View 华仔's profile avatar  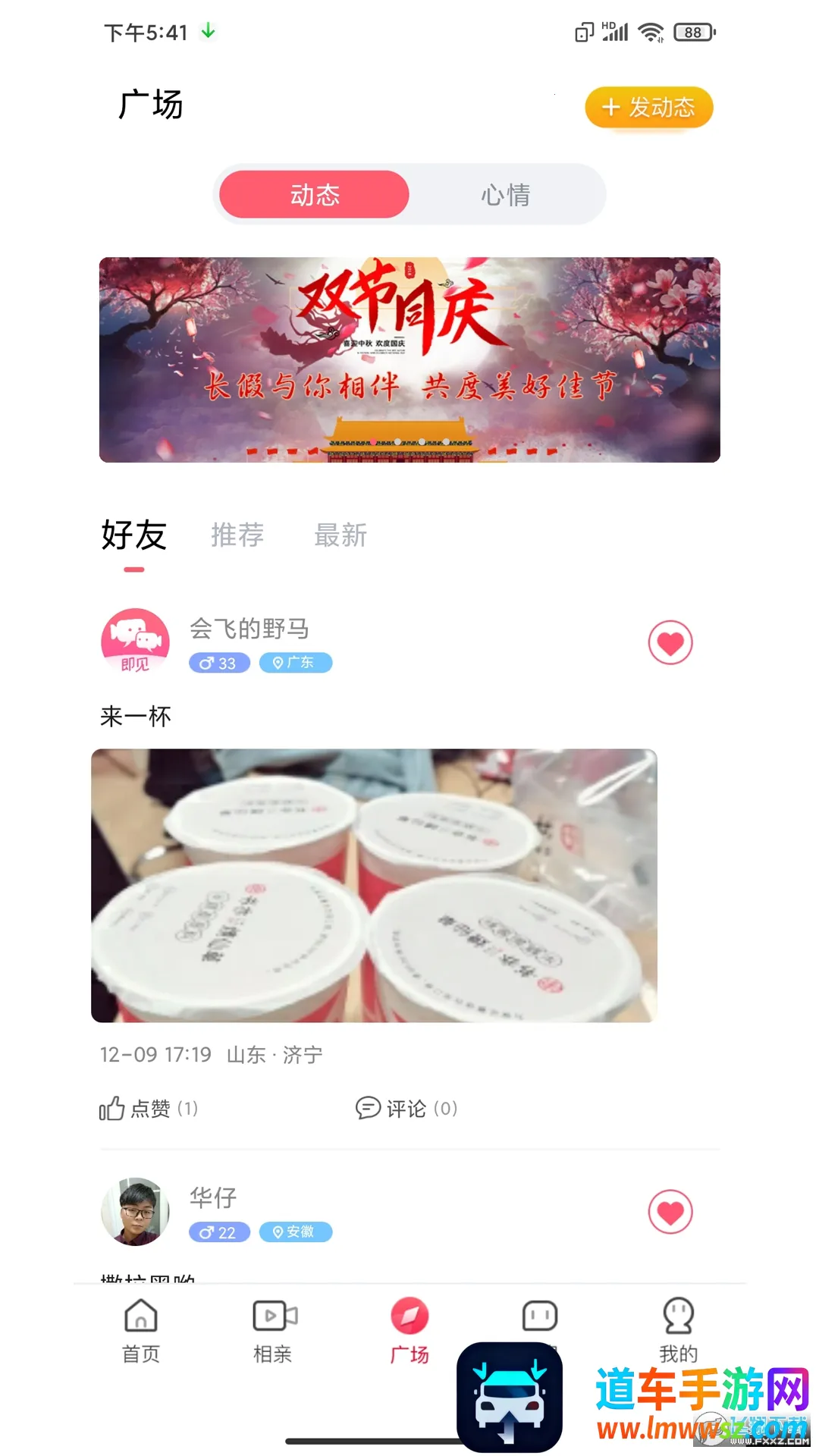tap(135, 1212)
